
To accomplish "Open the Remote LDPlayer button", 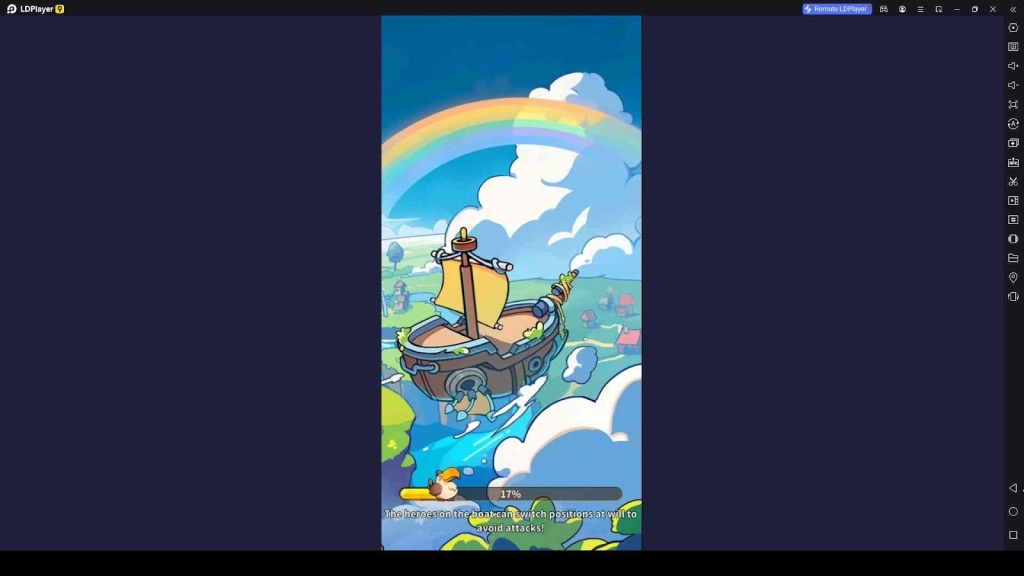I will (x=837, y=9).
